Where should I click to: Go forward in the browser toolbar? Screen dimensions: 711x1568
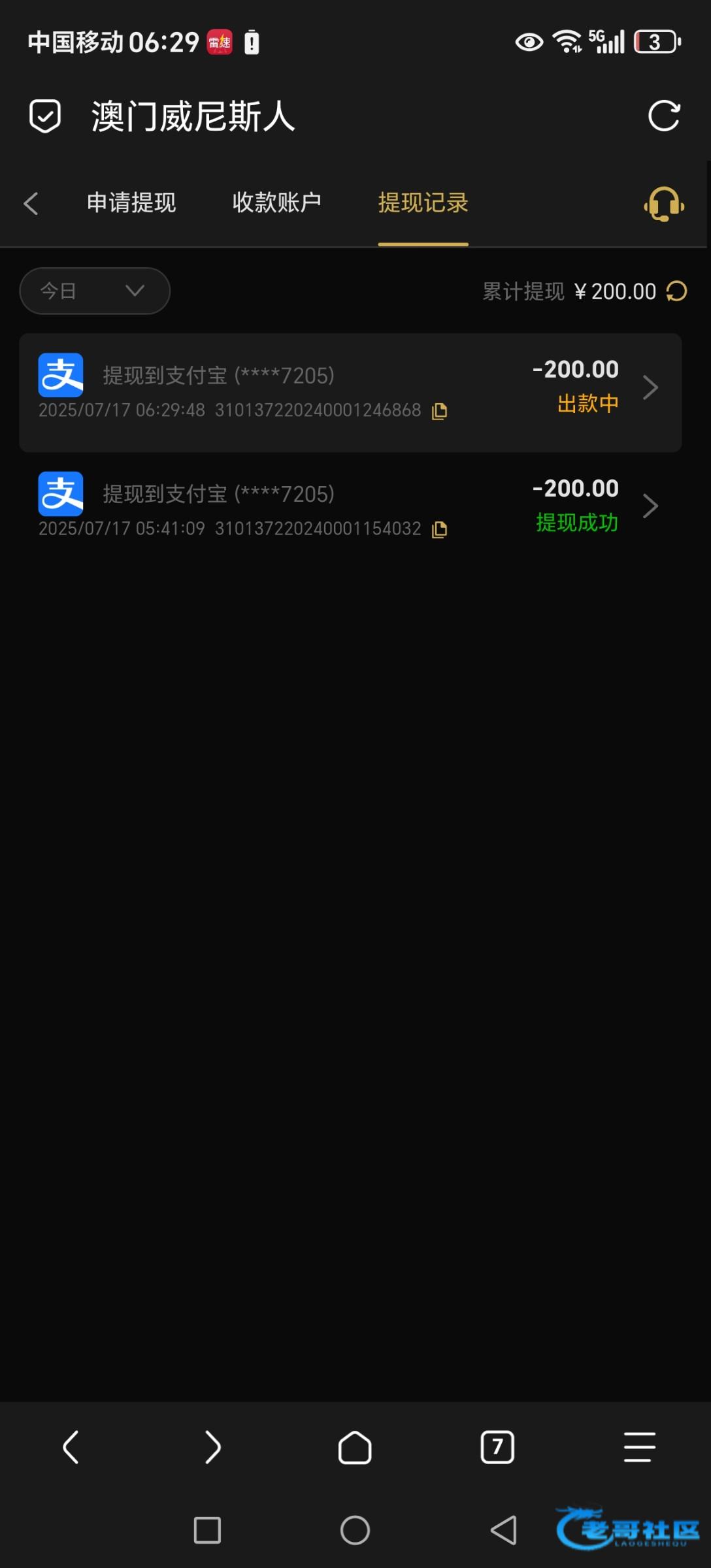tap(213, 1447)
